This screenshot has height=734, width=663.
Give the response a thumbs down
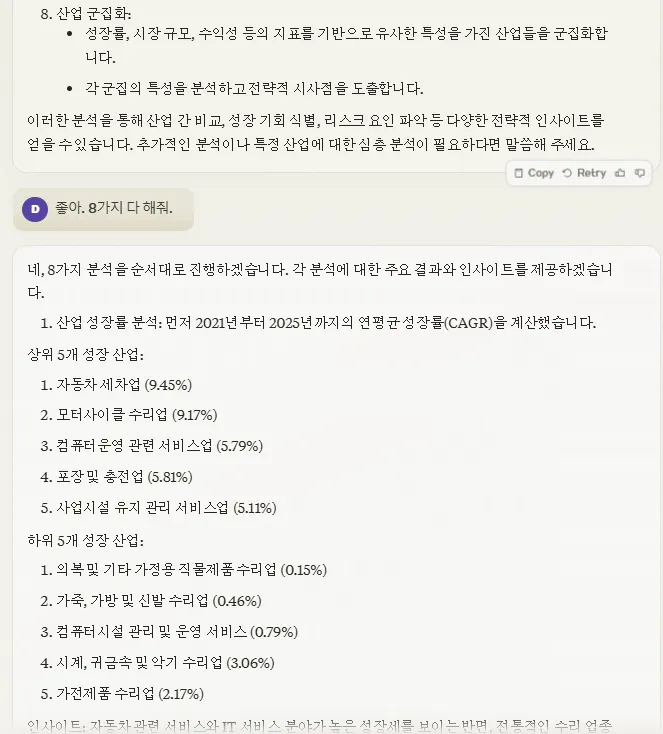tap(640, 173)
